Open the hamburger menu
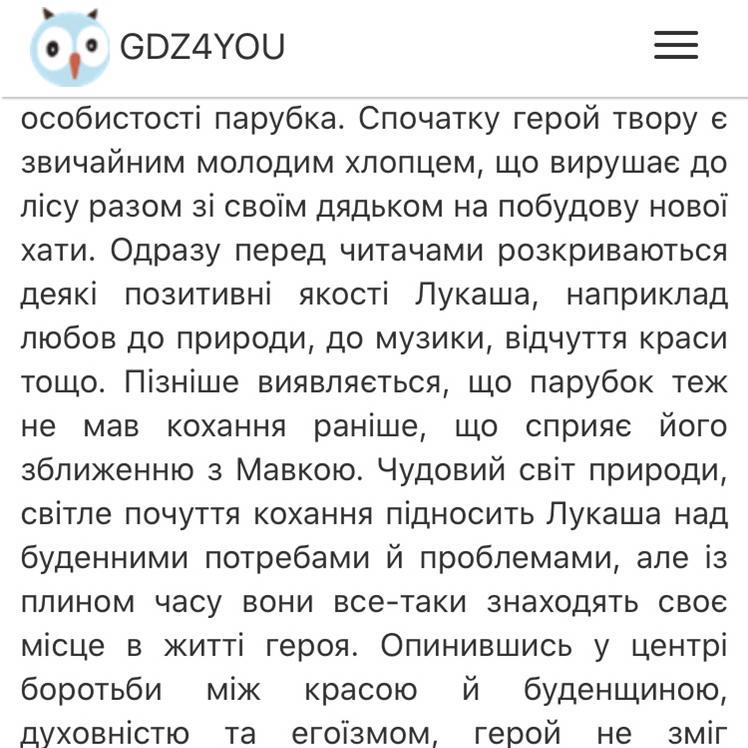The width and height of the screenshot is (748, 748). point(675,45)
